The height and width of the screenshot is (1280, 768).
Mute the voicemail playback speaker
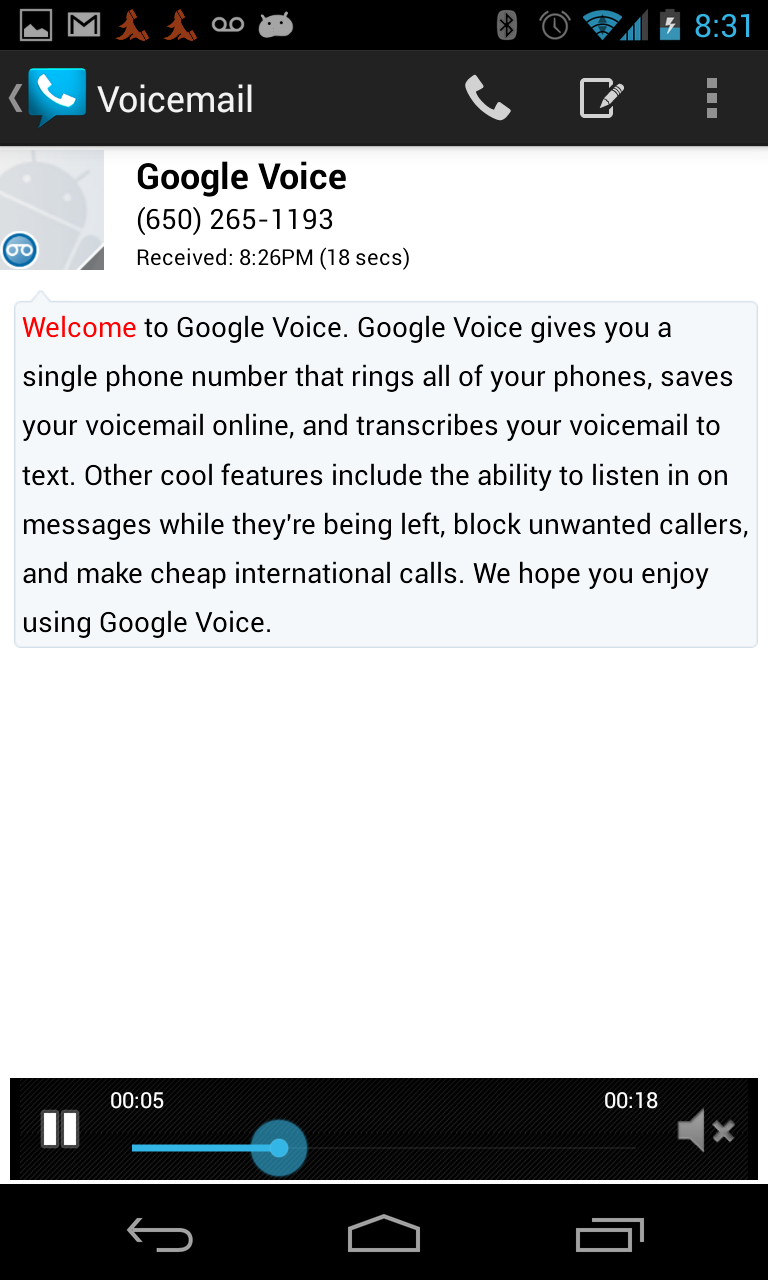point(705,1131)
